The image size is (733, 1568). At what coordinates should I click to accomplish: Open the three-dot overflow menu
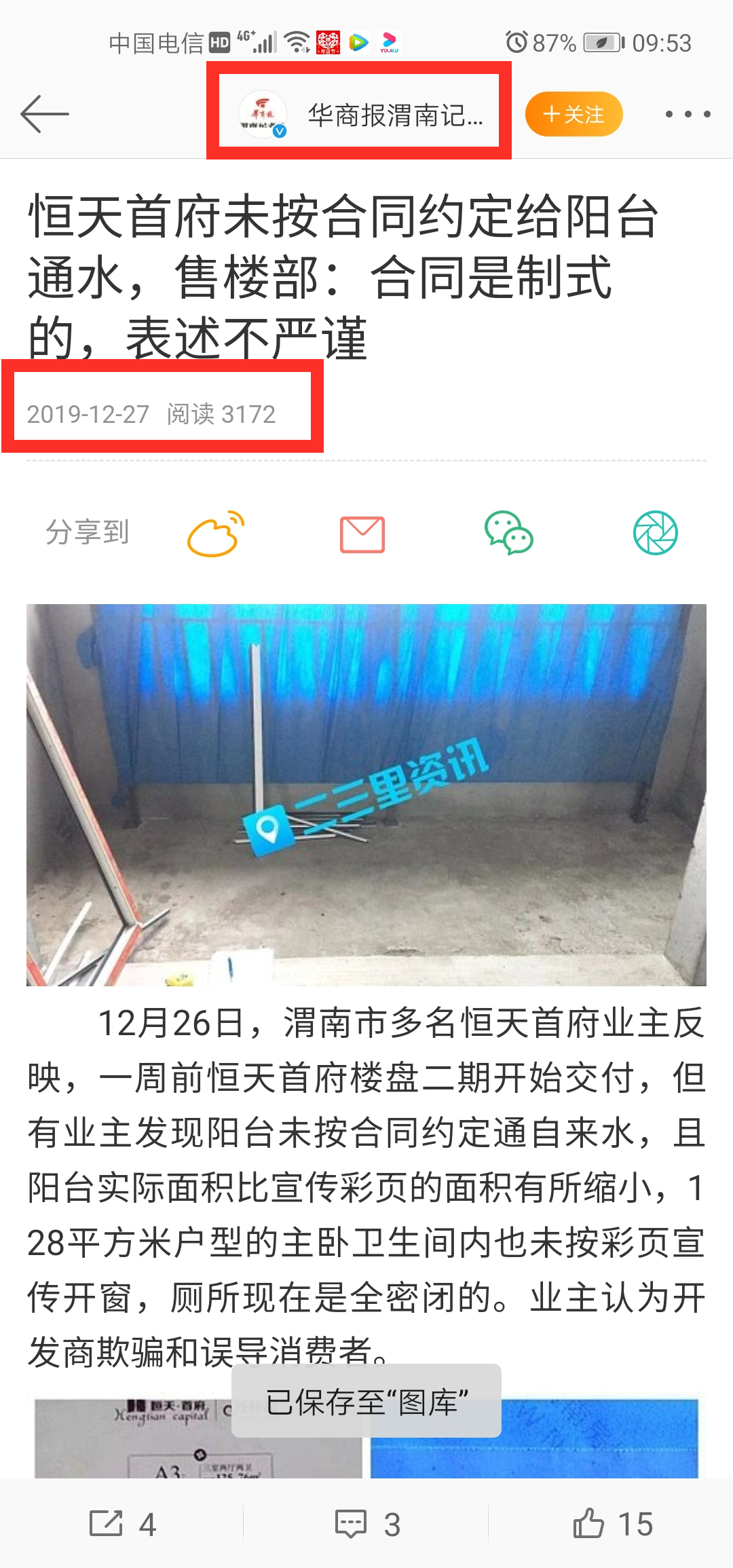[688, 114]
